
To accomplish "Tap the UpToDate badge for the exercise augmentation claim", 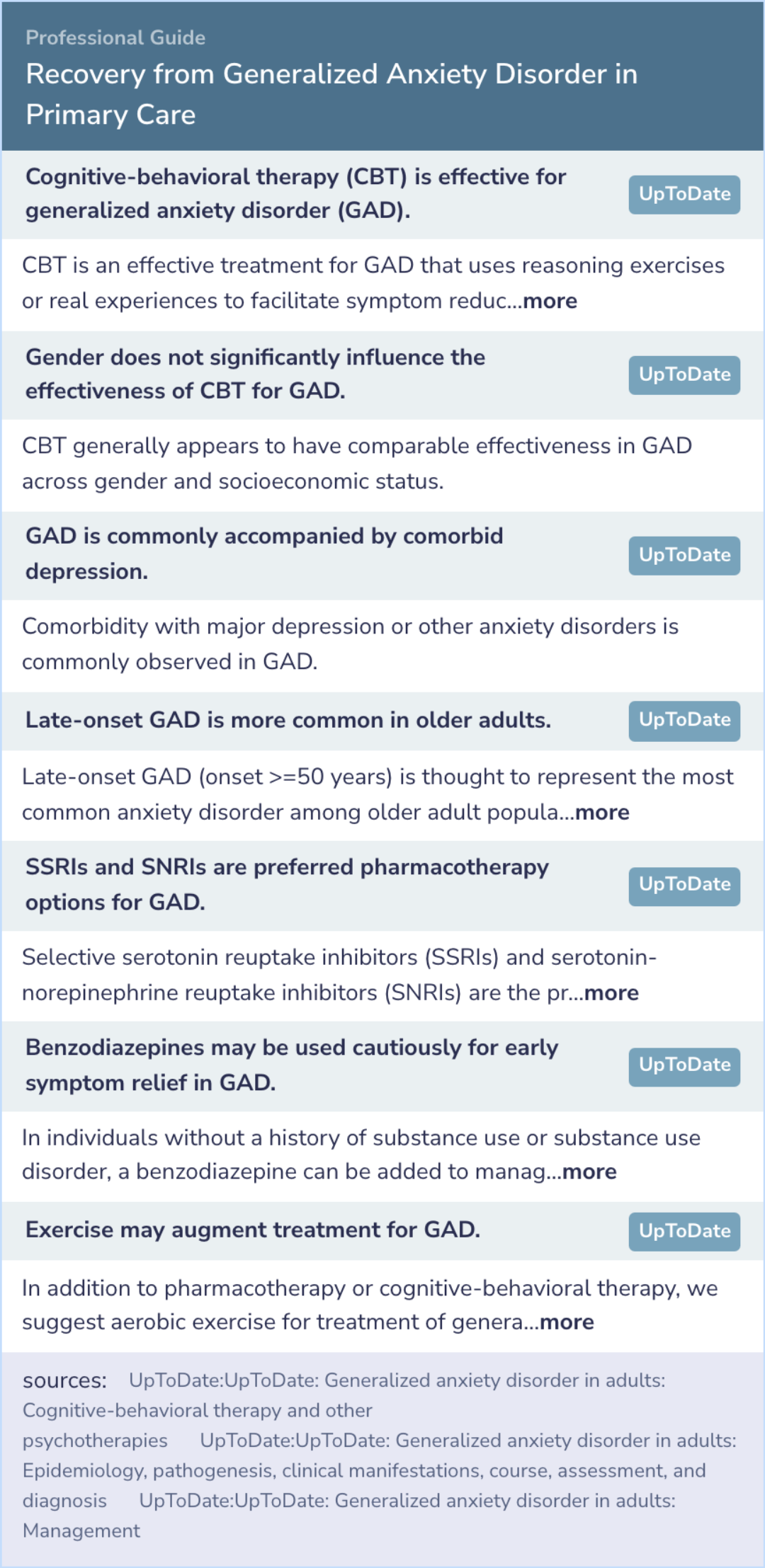I will click(x=684, y=1231).
